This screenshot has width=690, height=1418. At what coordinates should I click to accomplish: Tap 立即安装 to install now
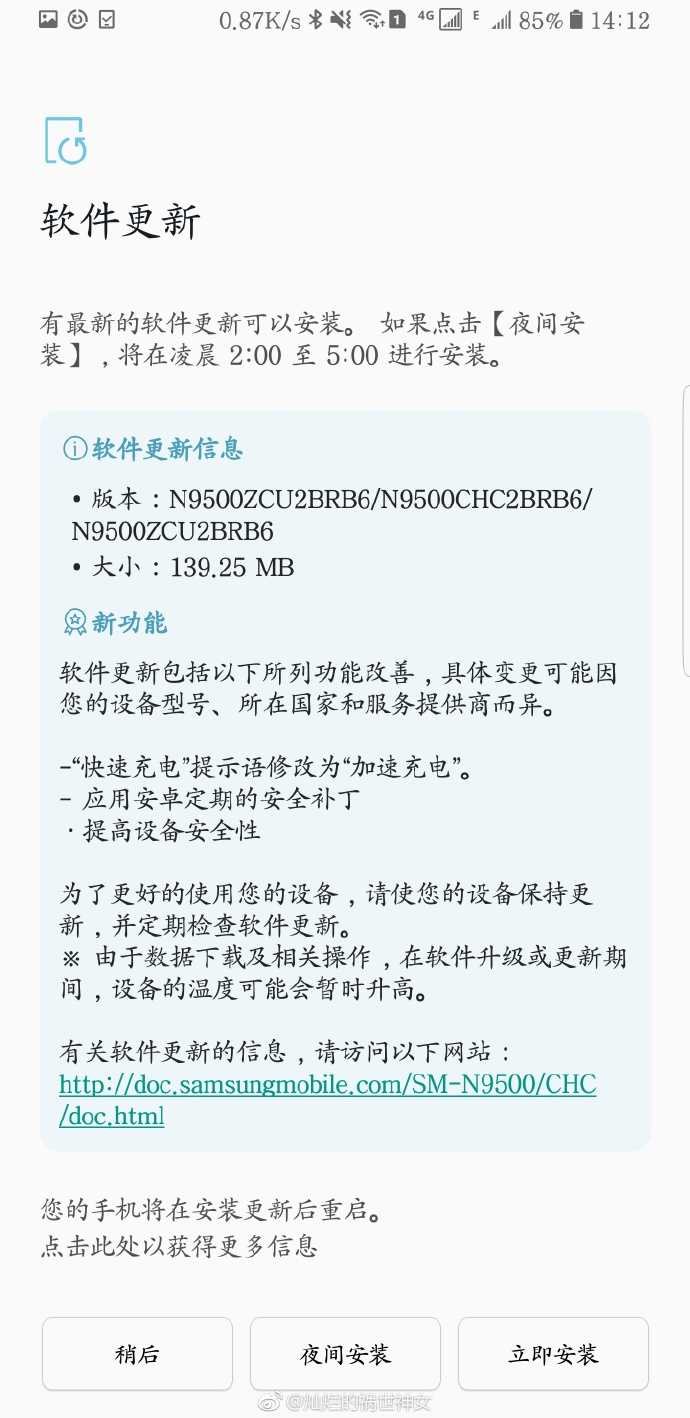pos(553,1354)
